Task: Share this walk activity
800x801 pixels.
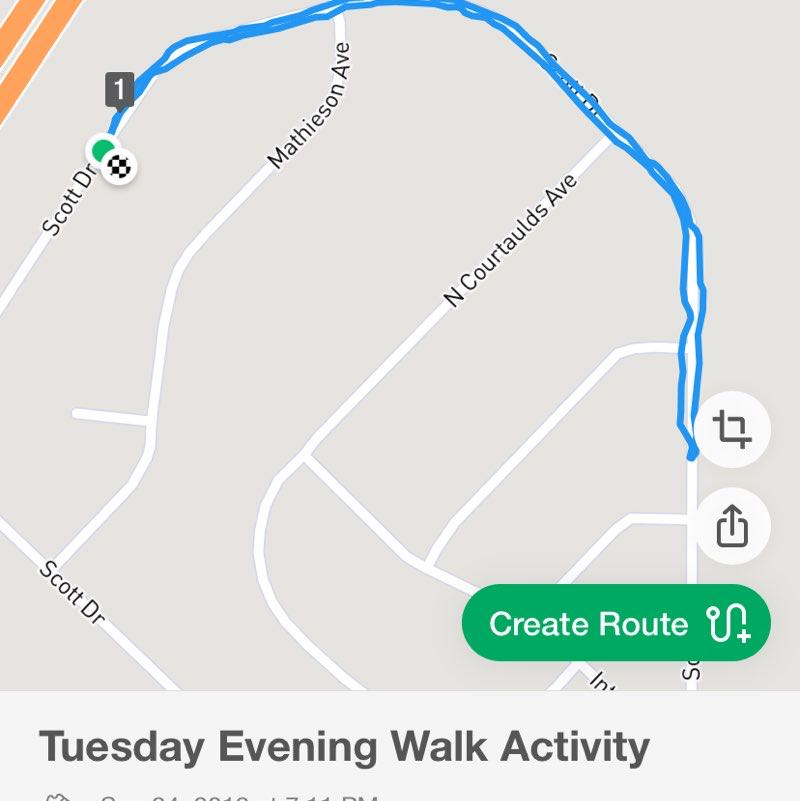Action: point(732,526)
